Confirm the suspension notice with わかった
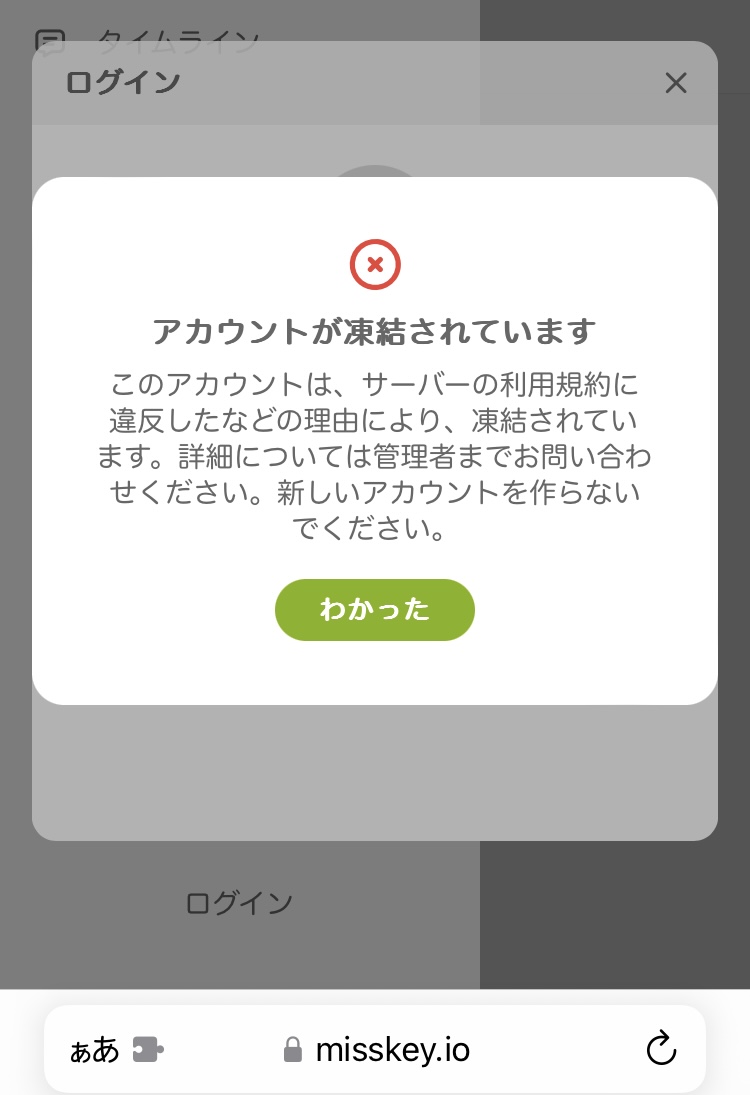 374,609
